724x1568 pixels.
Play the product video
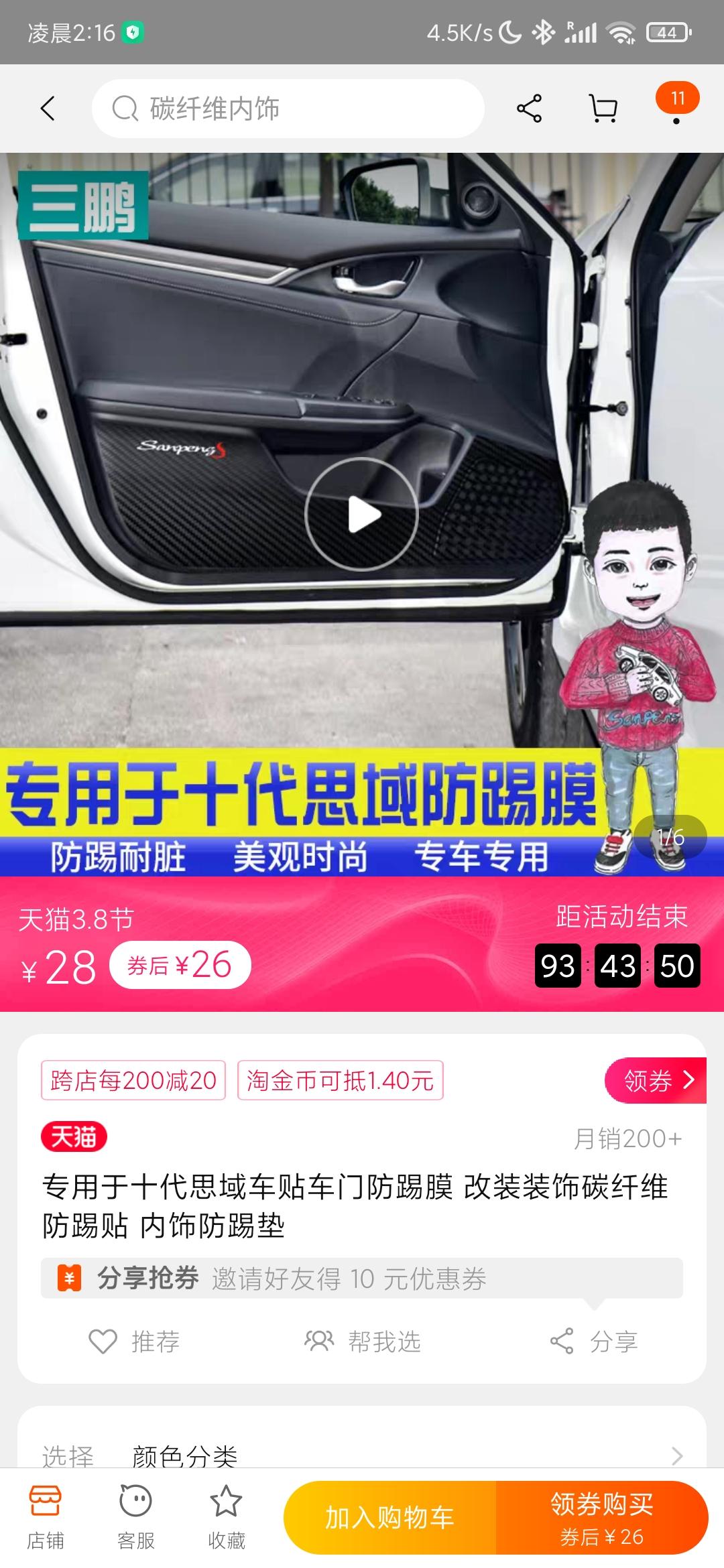[362, 515]
